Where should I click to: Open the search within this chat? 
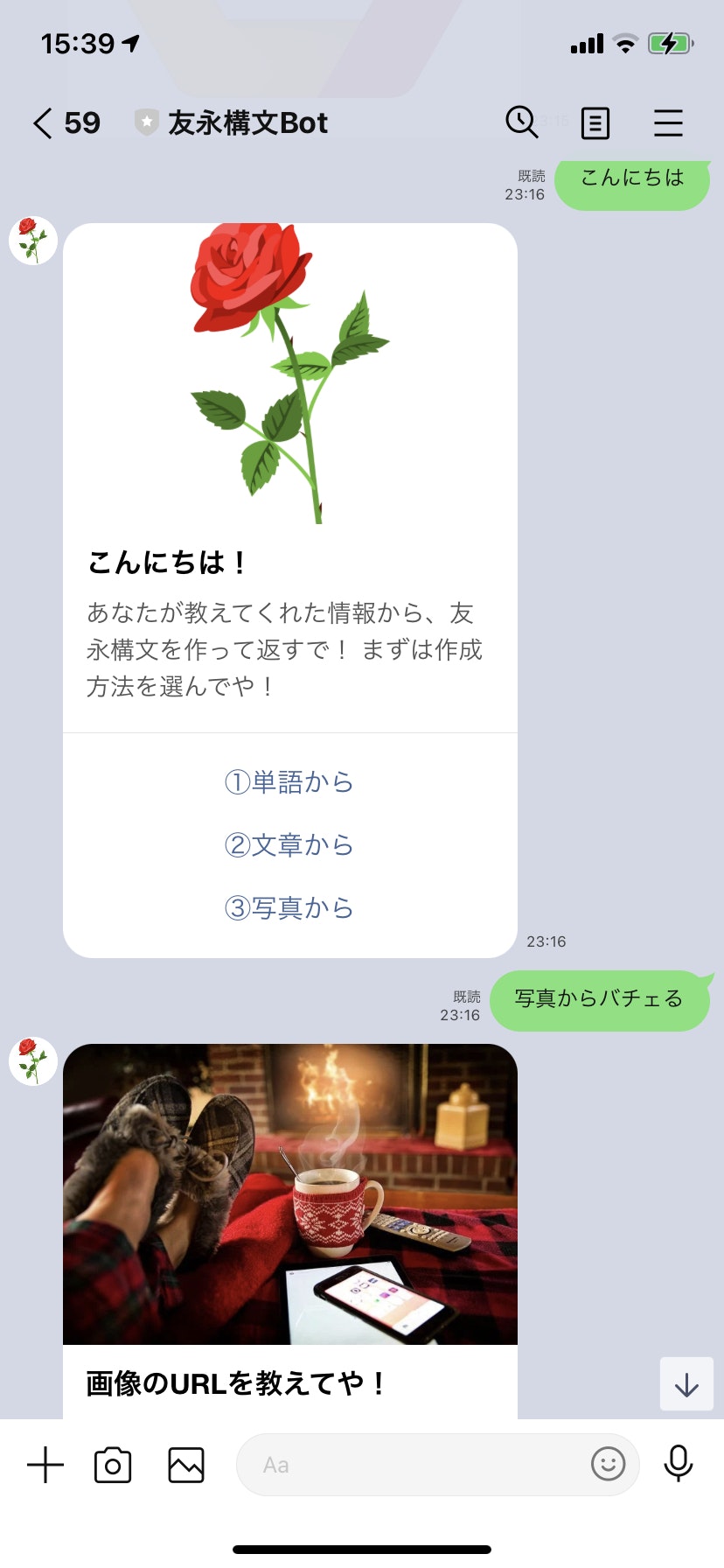pos(522,122)
